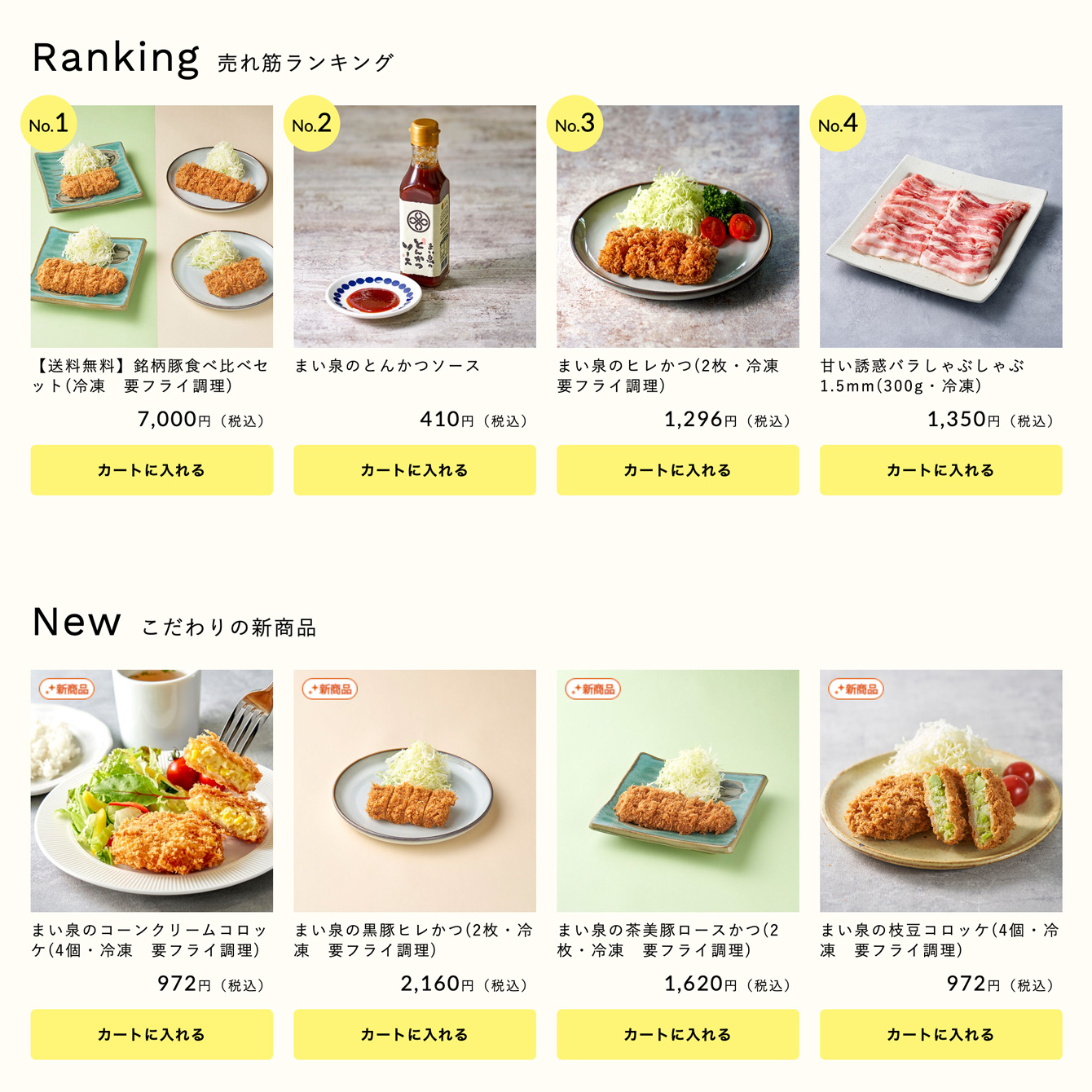Add 枝豆コロッケ to cart
Screen dimensions: 1092x1092
click(x=940, y=1034)
